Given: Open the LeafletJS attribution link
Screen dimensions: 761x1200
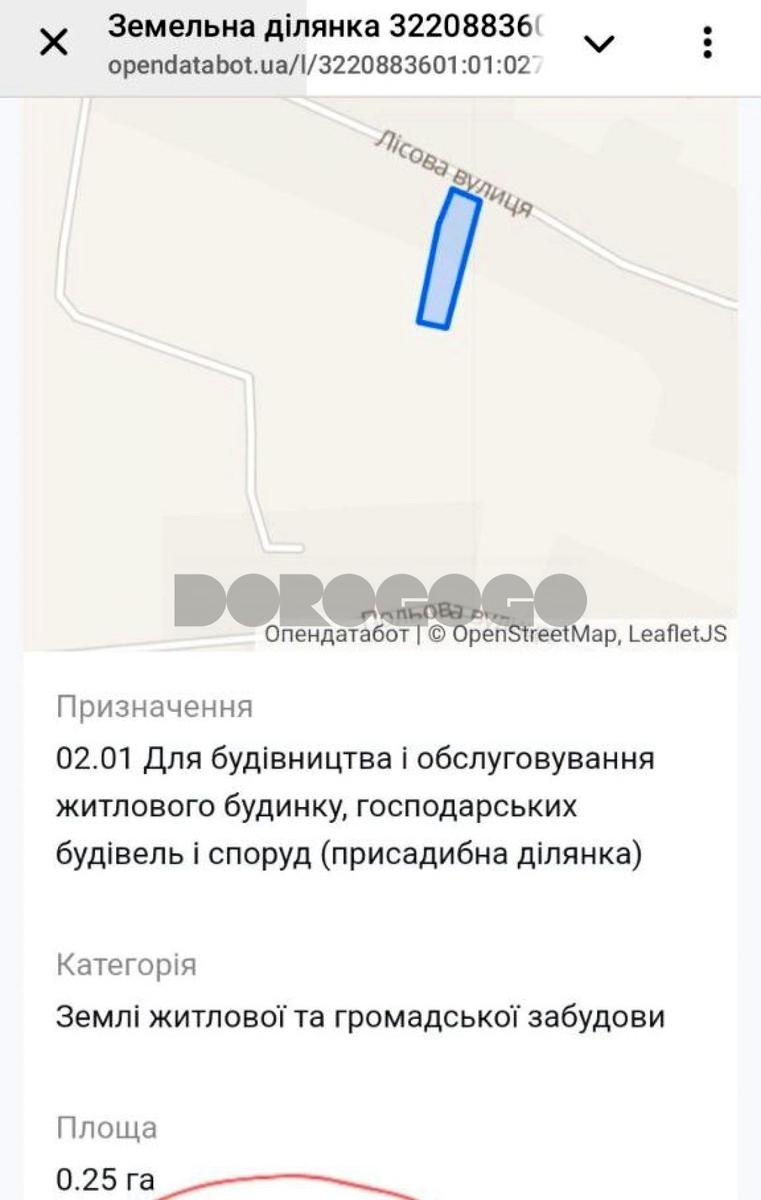Looking at the screenshot, I should (677, 634).
